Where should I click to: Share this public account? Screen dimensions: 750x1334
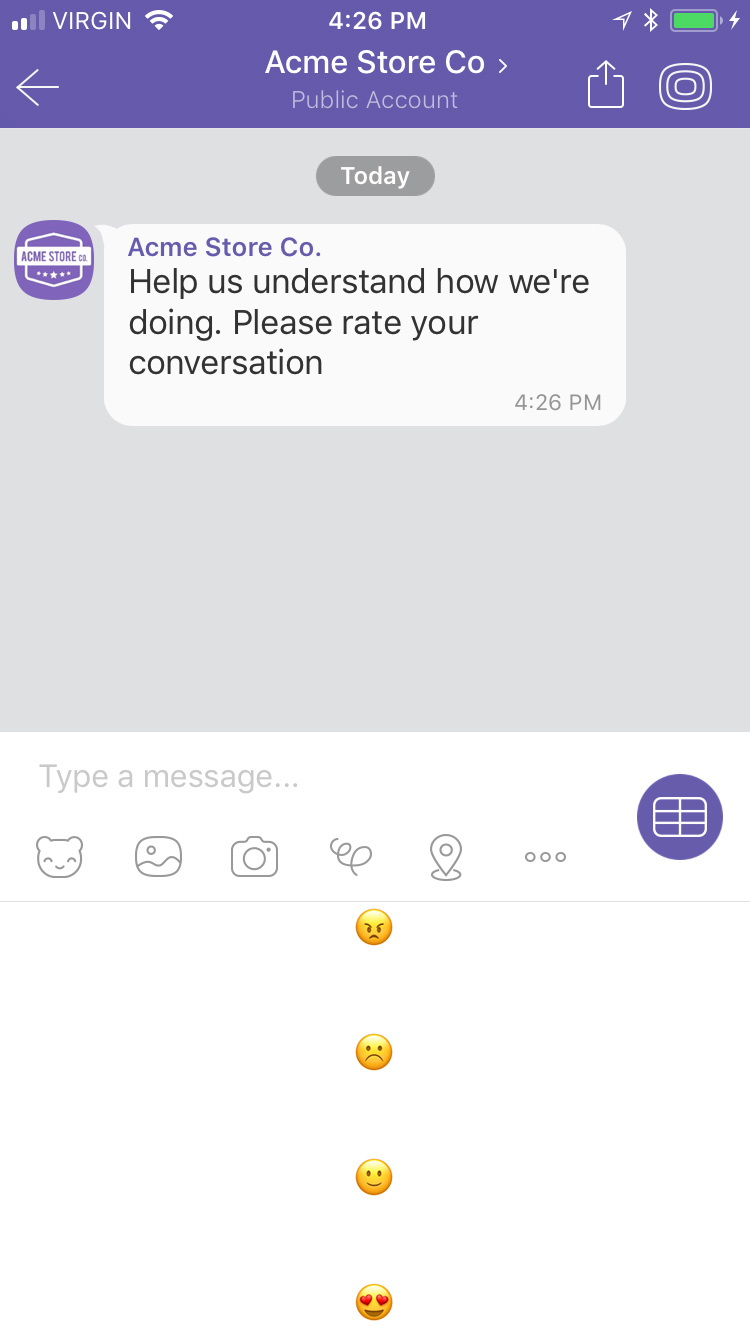click(x=605, y=85)
